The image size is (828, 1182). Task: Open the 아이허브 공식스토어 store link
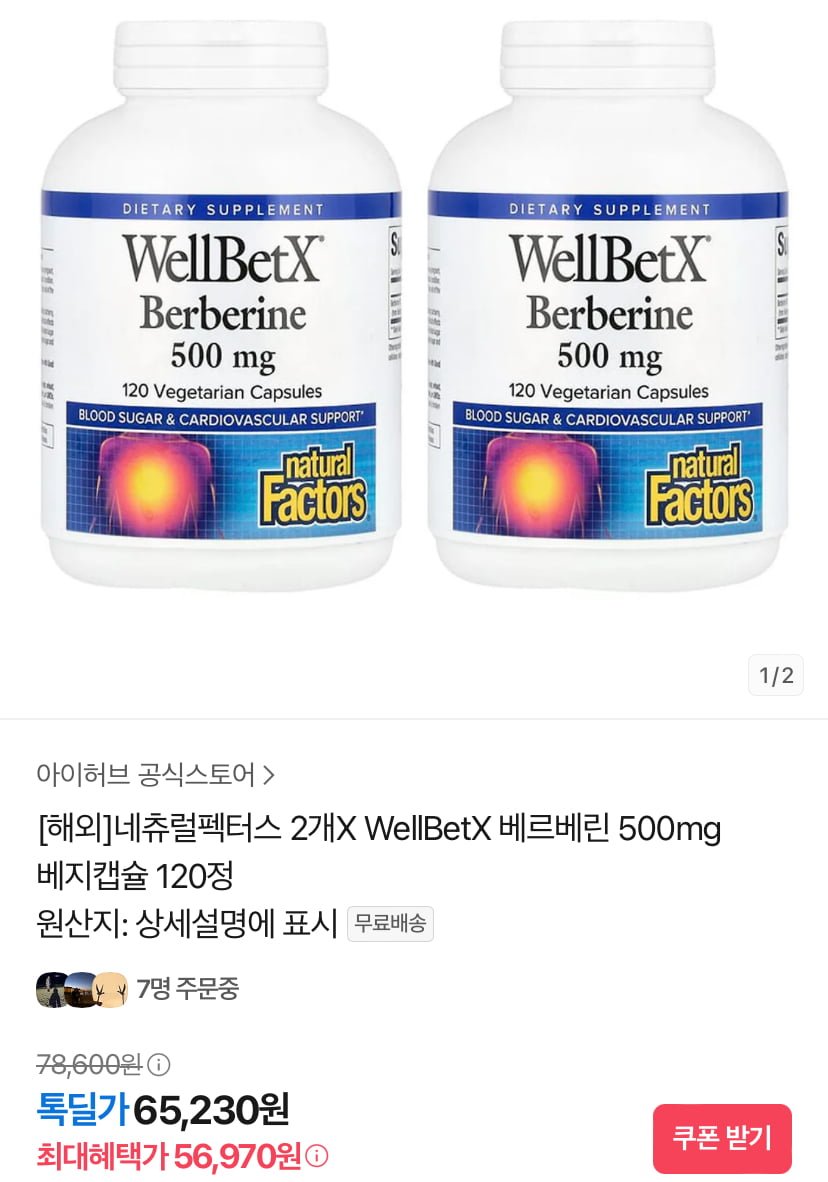[155, 773]
